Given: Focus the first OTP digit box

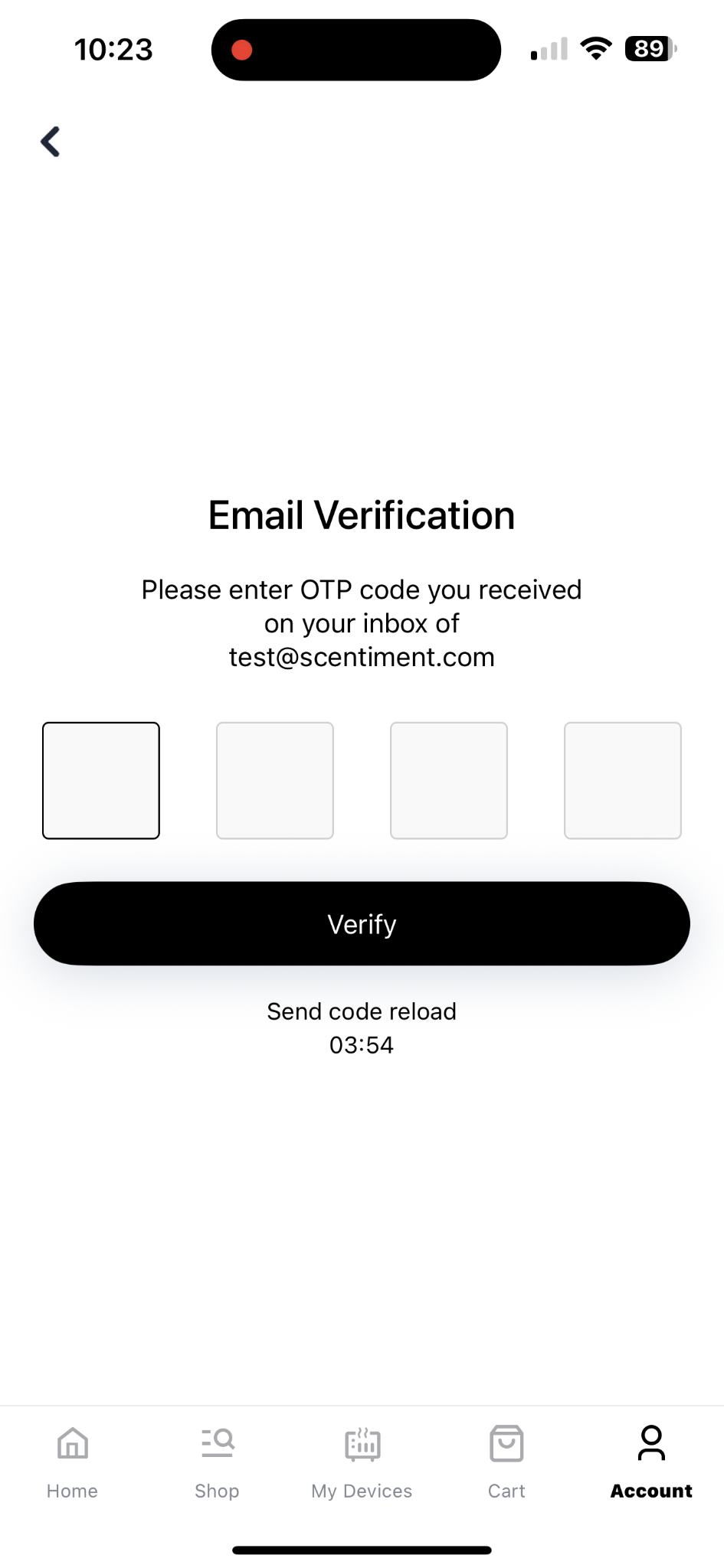Looking at the screenshot, I should 101,780.
